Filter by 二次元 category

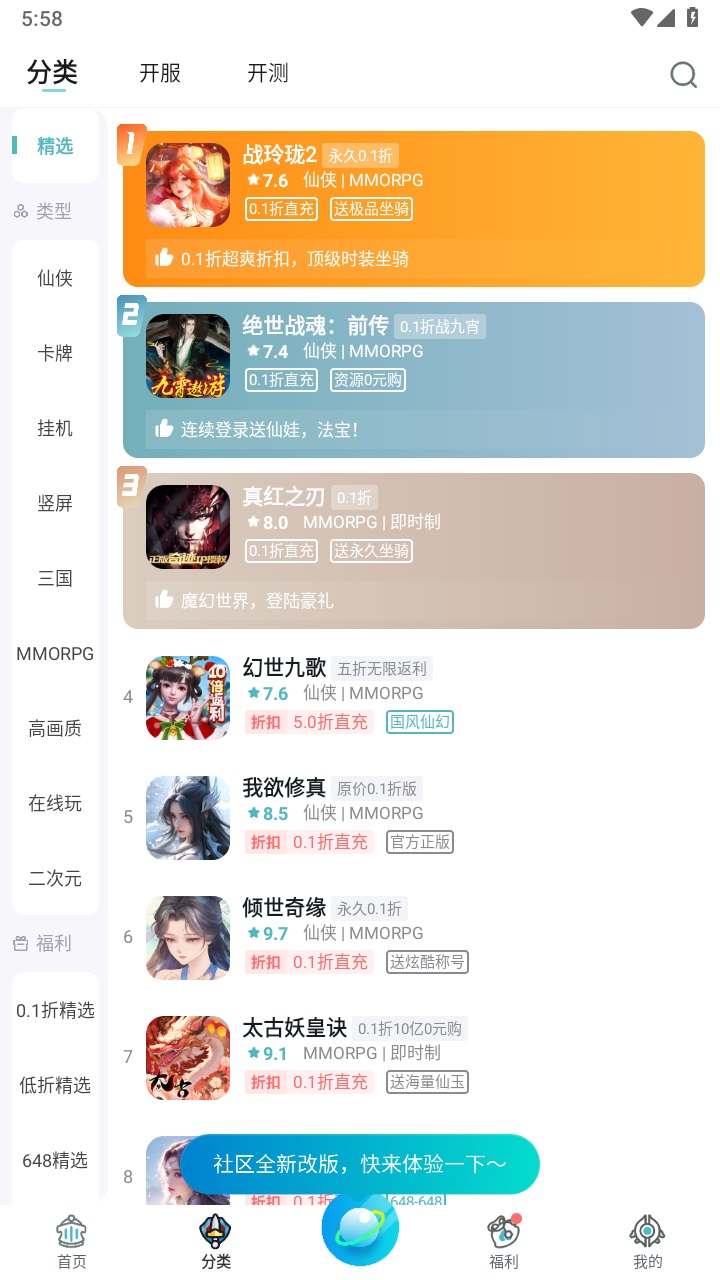click(55, 878)
